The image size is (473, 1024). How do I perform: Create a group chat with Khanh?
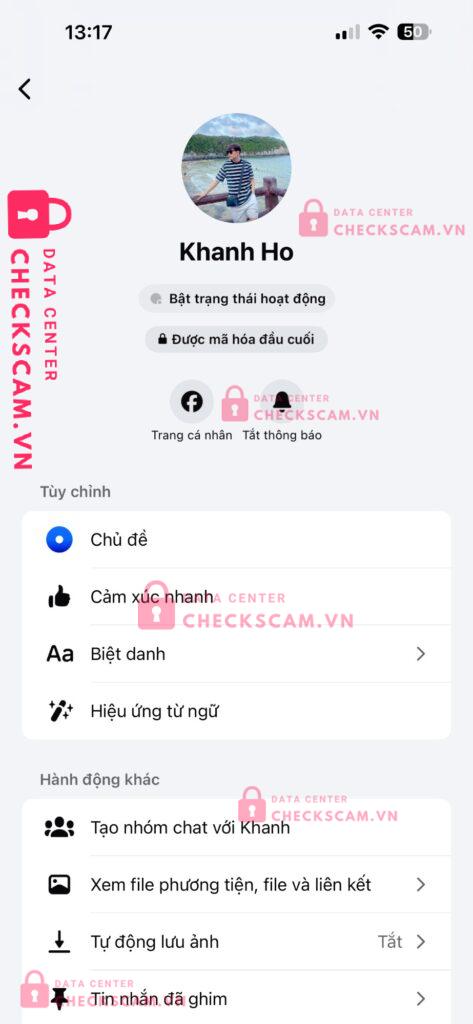pos(236,827)
